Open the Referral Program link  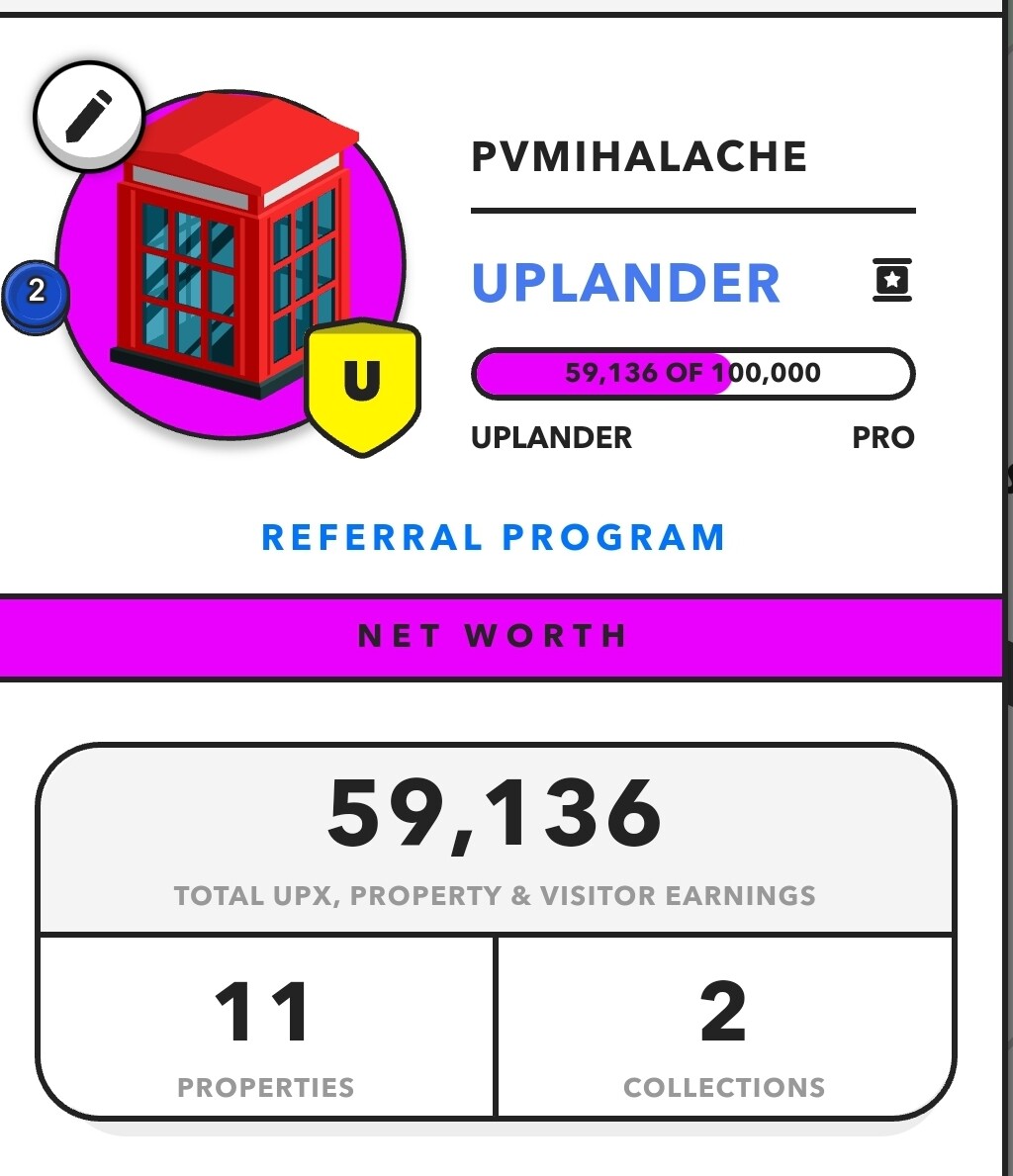click(x=493, y=537)
